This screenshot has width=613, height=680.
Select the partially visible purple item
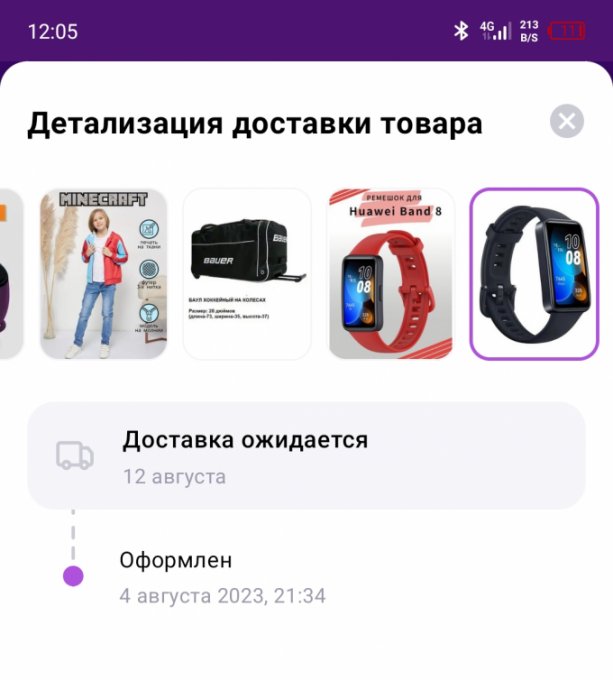[x=10, y=274]
